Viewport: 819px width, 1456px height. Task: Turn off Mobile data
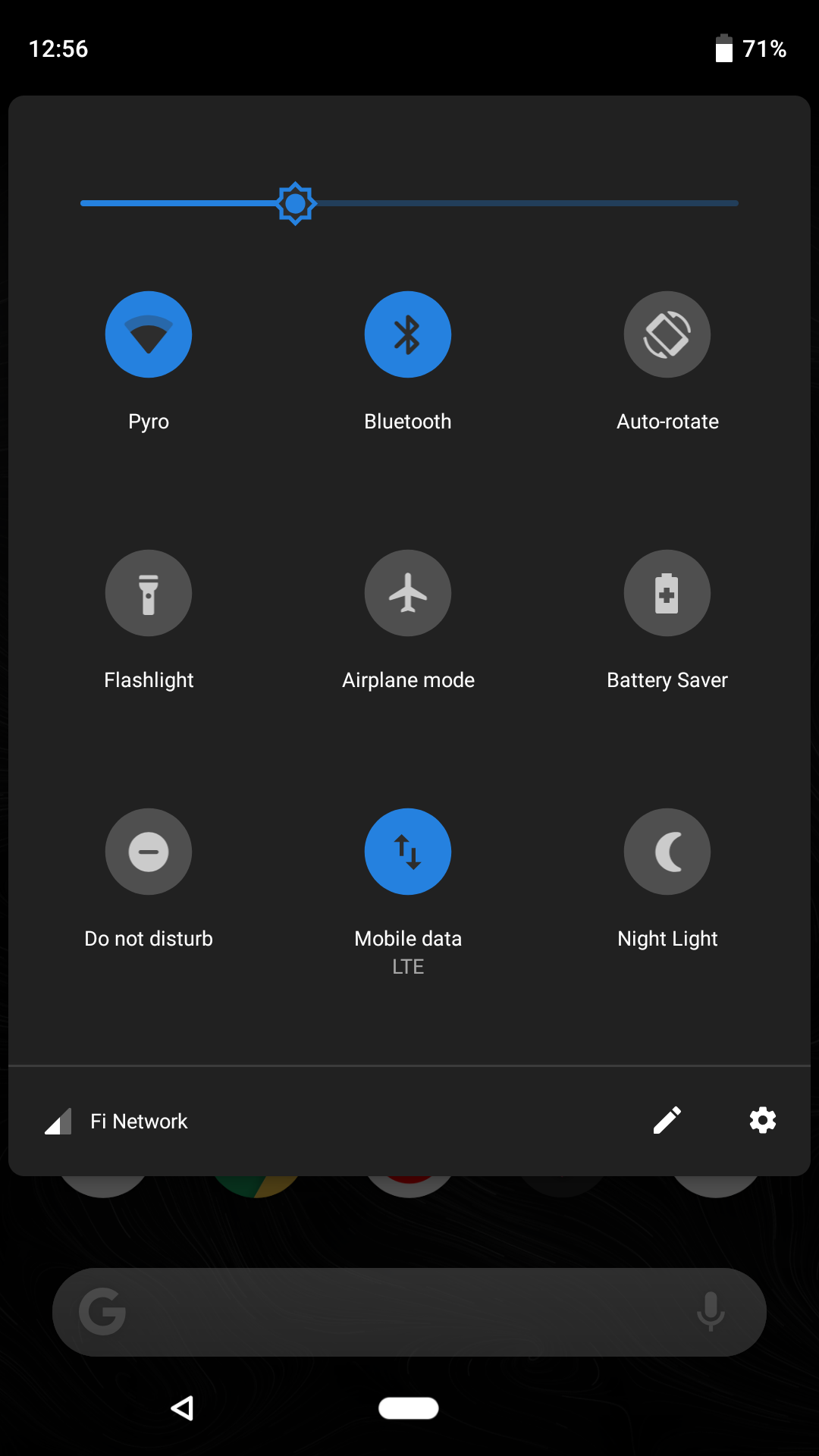407,852
